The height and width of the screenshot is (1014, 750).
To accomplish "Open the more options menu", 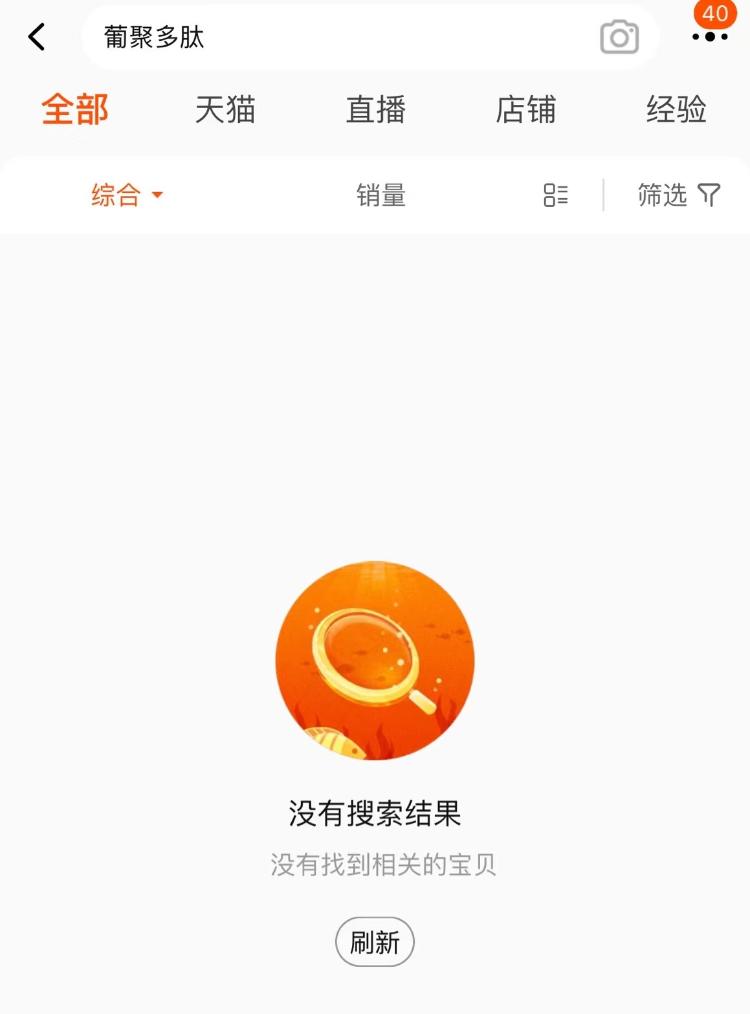I will tap(710, 36).
